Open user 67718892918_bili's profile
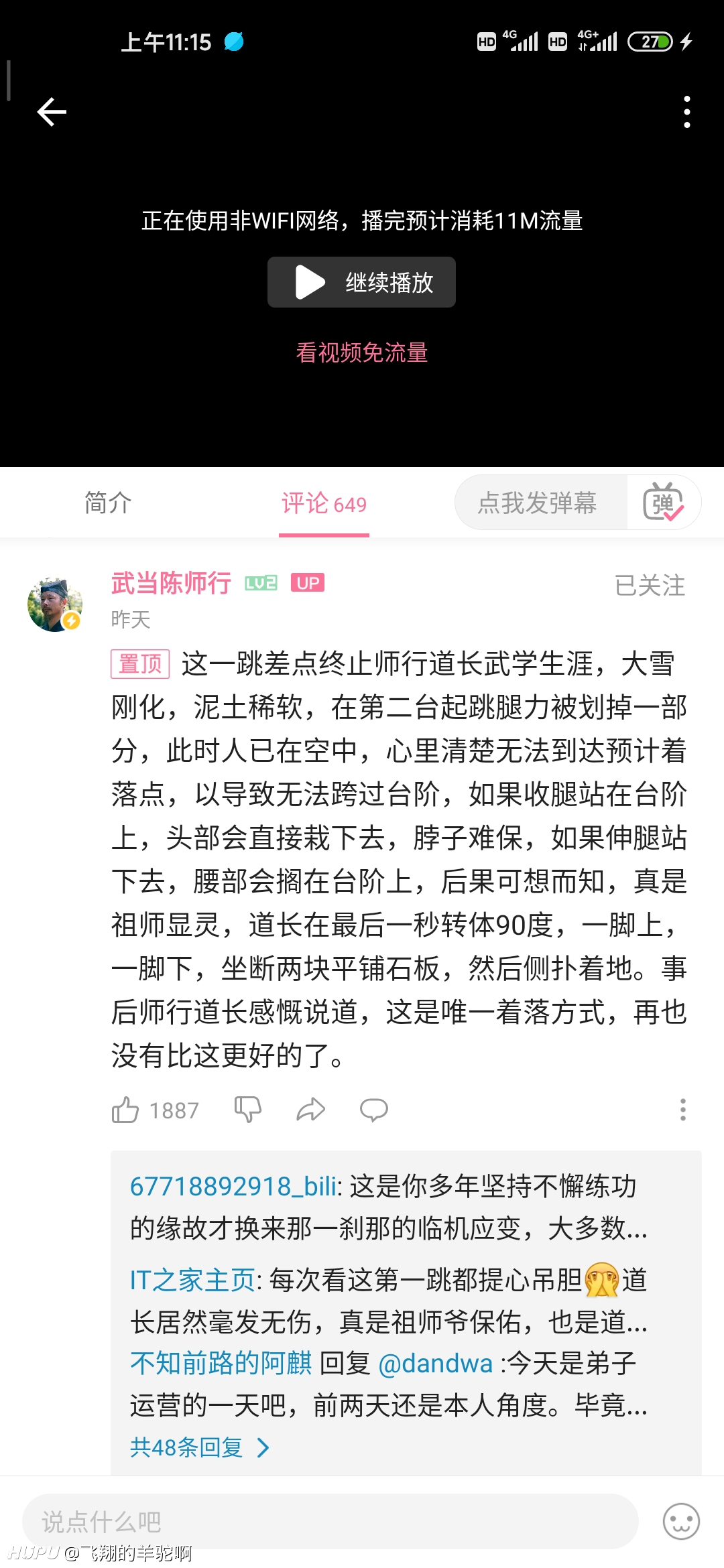Image resolution: width=724 pixels, height=1568 pixels. pos(233,1186)
